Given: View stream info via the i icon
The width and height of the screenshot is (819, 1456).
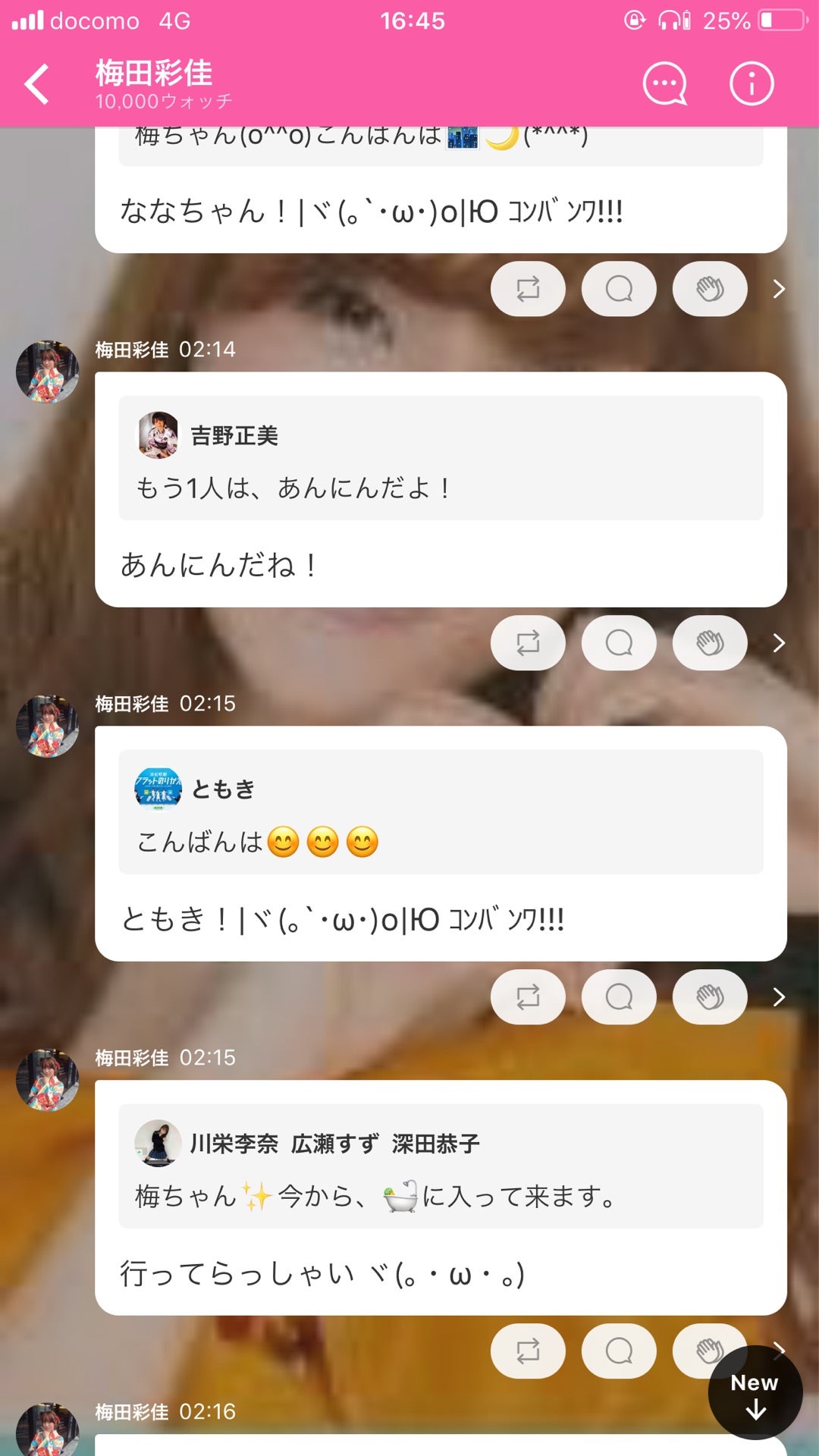Looking at the screenshot, I should pyautogui.click(x=750, y=83).
